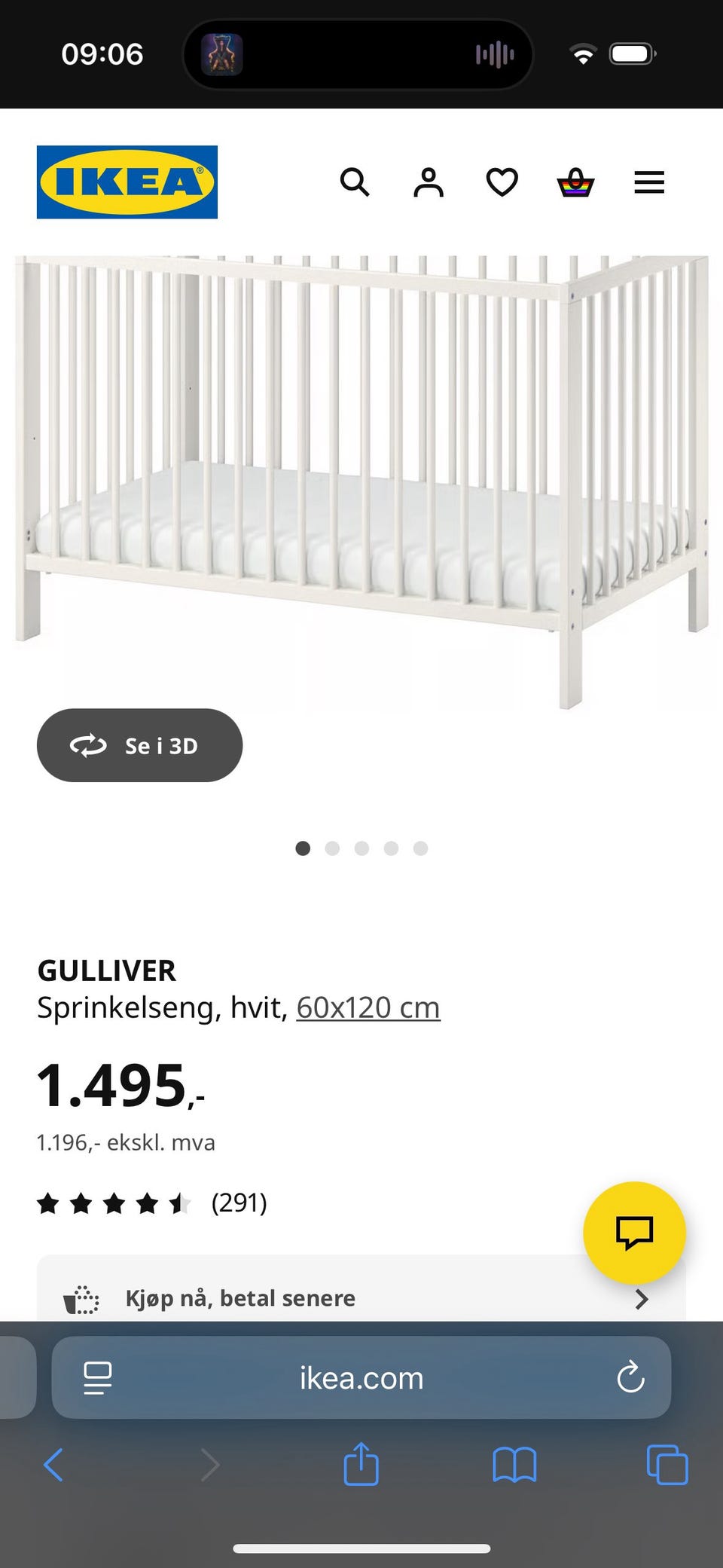Screen dimensions: 723x1568
Task: Open the Safari share sheet
Action: [x=361, y=1465]
